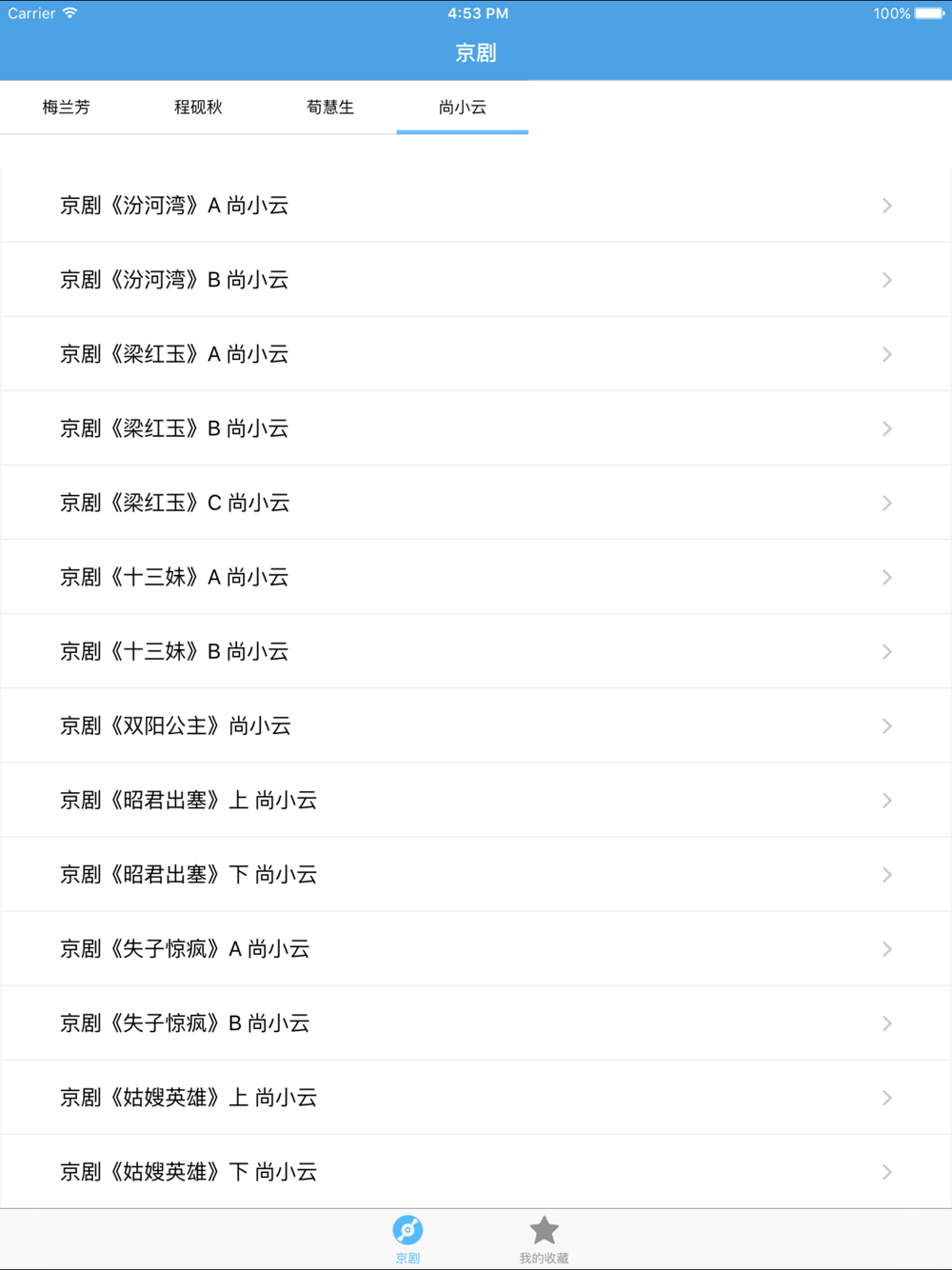Screen dimensions: 952x1270
Task: Open 京剧《十三妹》B 尚小云
Action: (x=476, y=651)
